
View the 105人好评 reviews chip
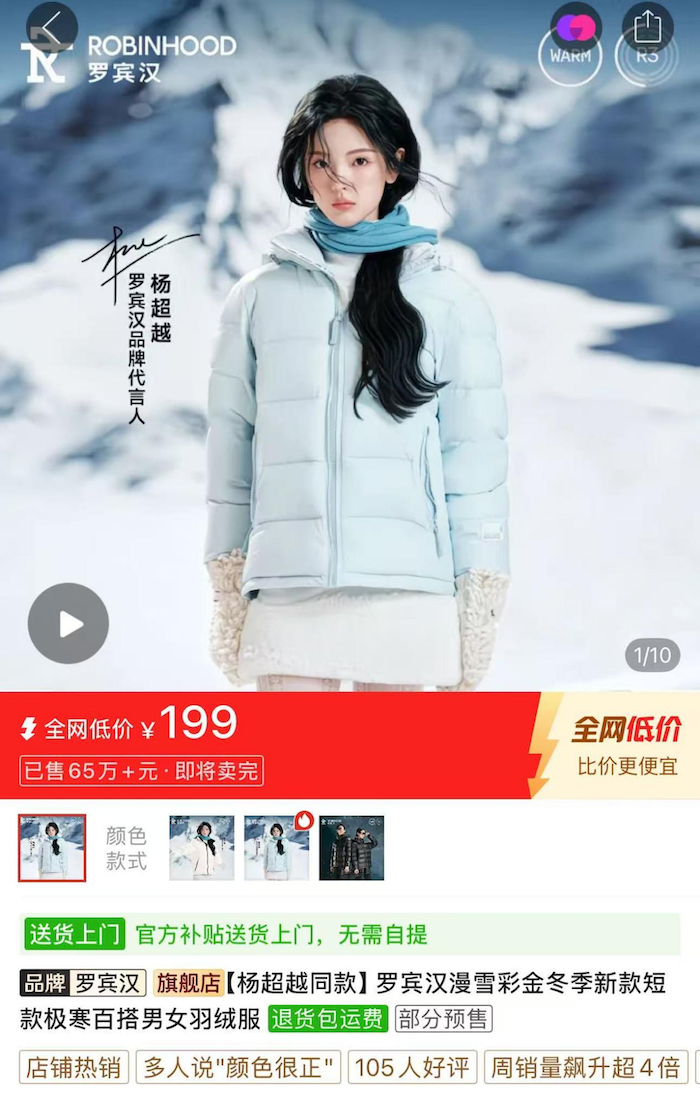[x=412, y=1067]
